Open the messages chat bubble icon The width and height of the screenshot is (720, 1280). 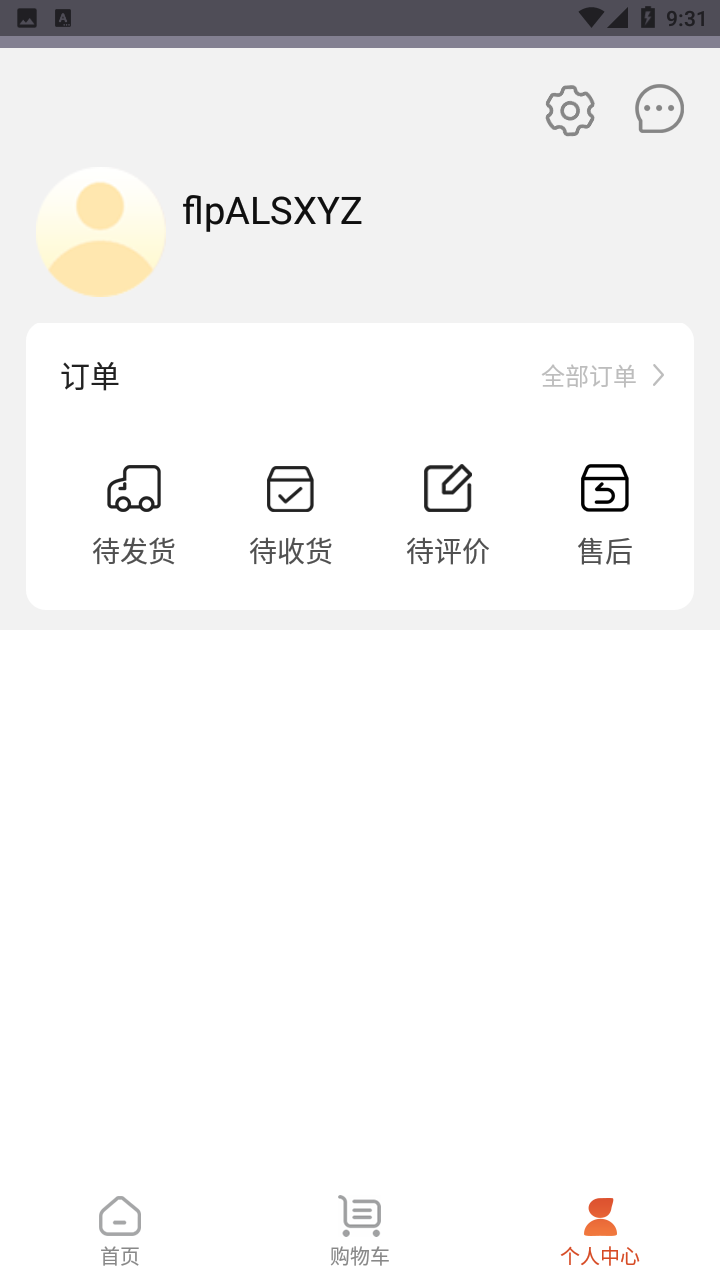coord(659,109)
